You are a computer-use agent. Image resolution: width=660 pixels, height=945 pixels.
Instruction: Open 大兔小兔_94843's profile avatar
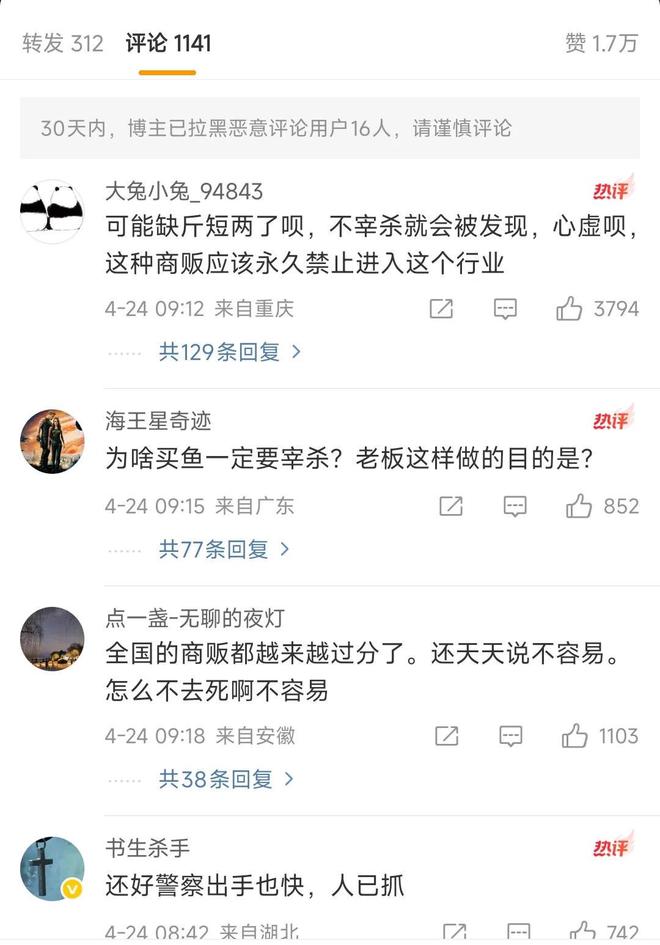tap(52, 212)
